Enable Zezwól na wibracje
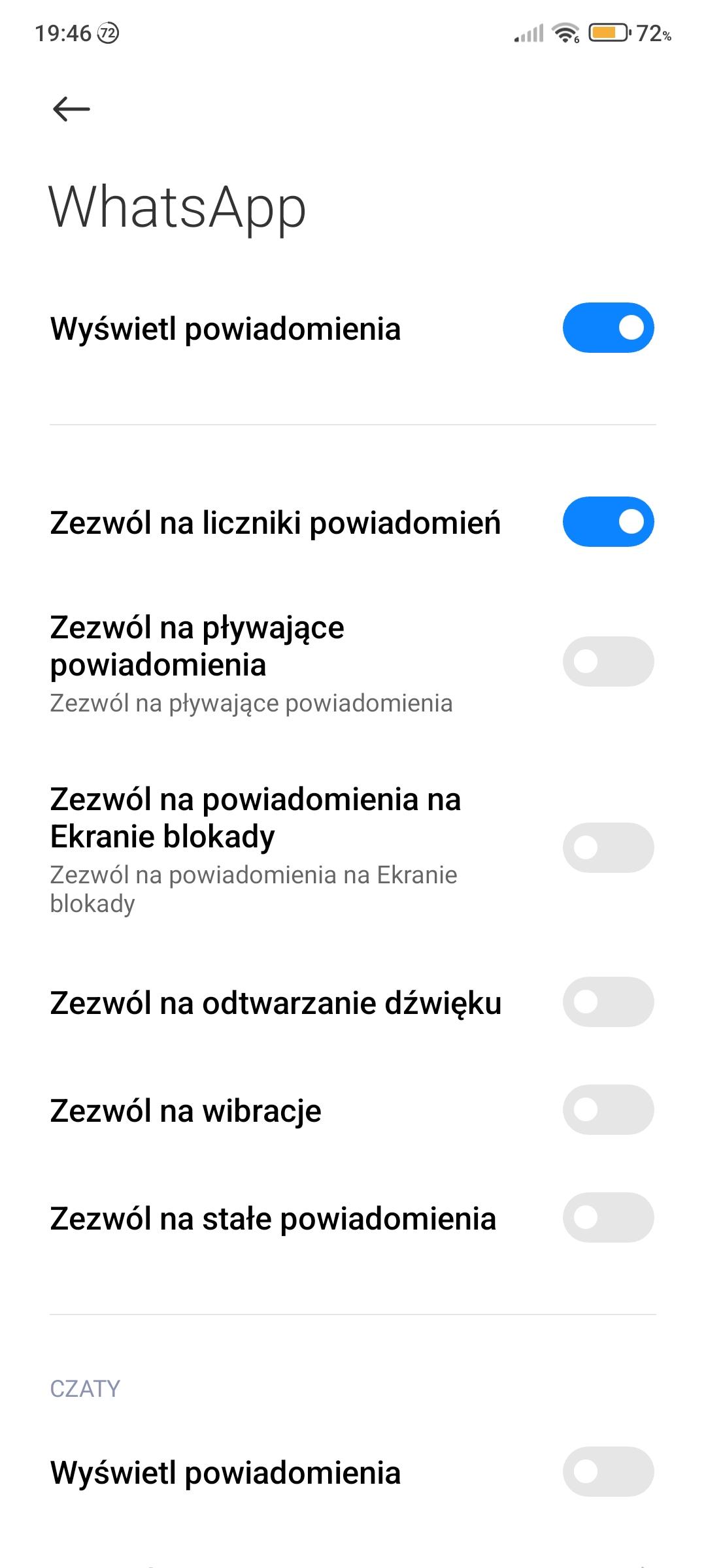 tap(608, 1109)
